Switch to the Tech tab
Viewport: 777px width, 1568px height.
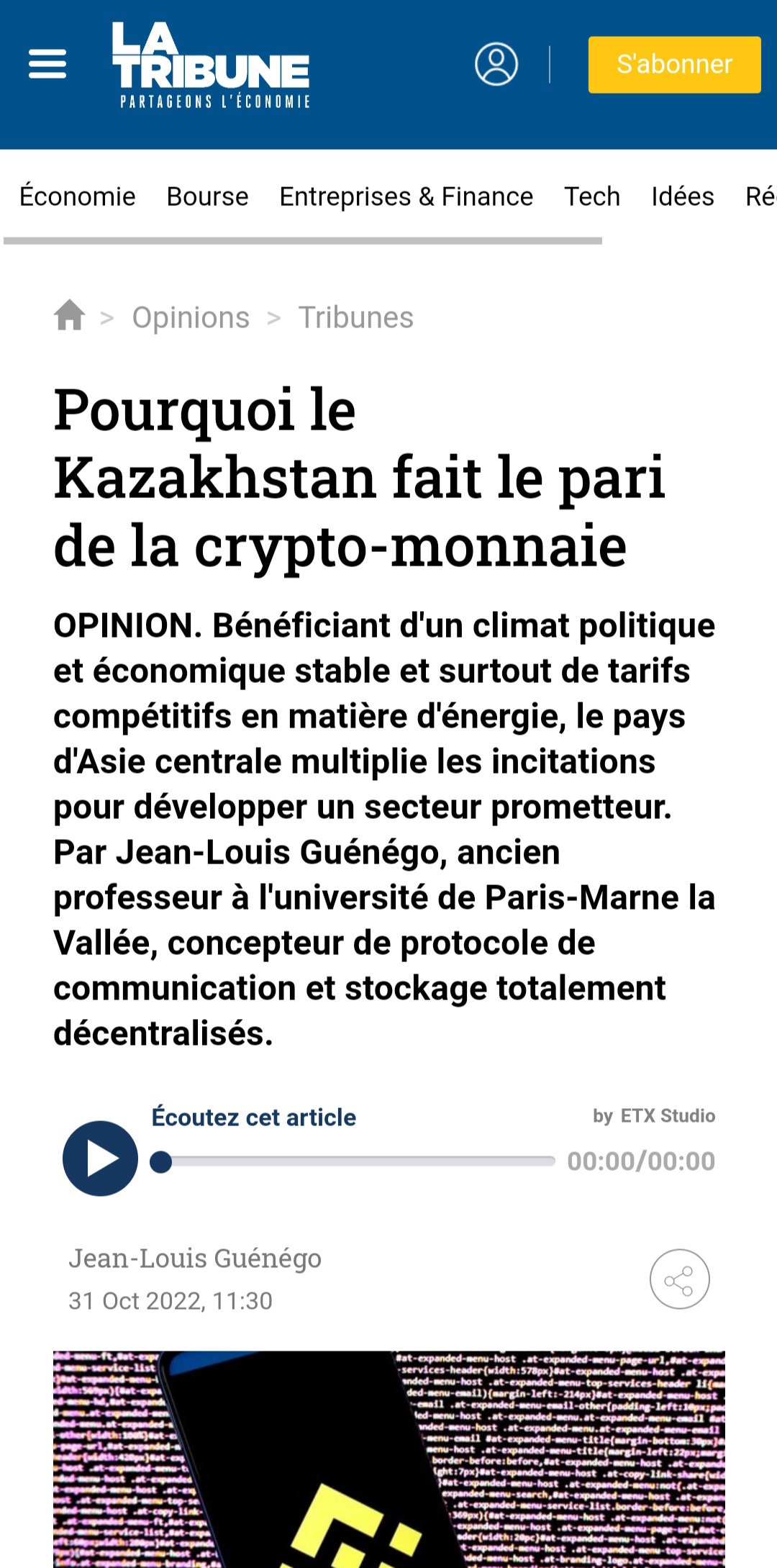[592, 196]
